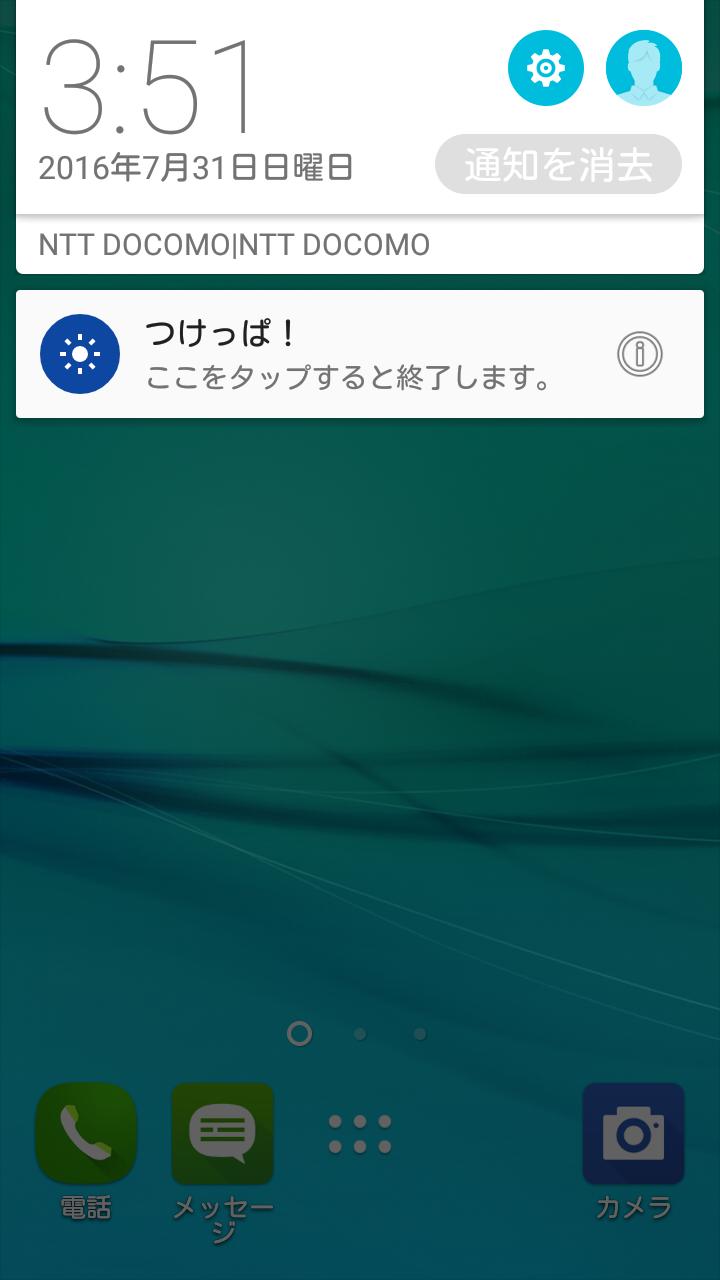The image size is (720, 1280).
Task: Open the user profile avatar
Action: click(644, 68)
